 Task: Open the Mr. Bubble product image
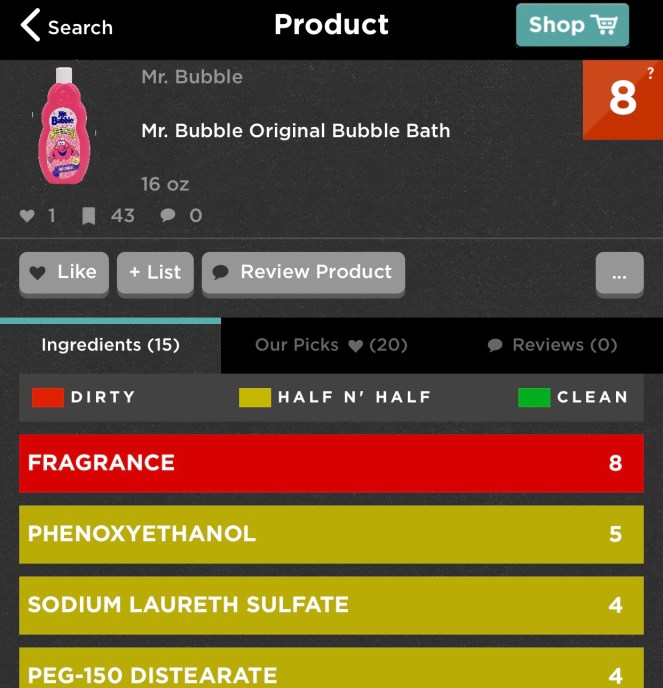63,126
